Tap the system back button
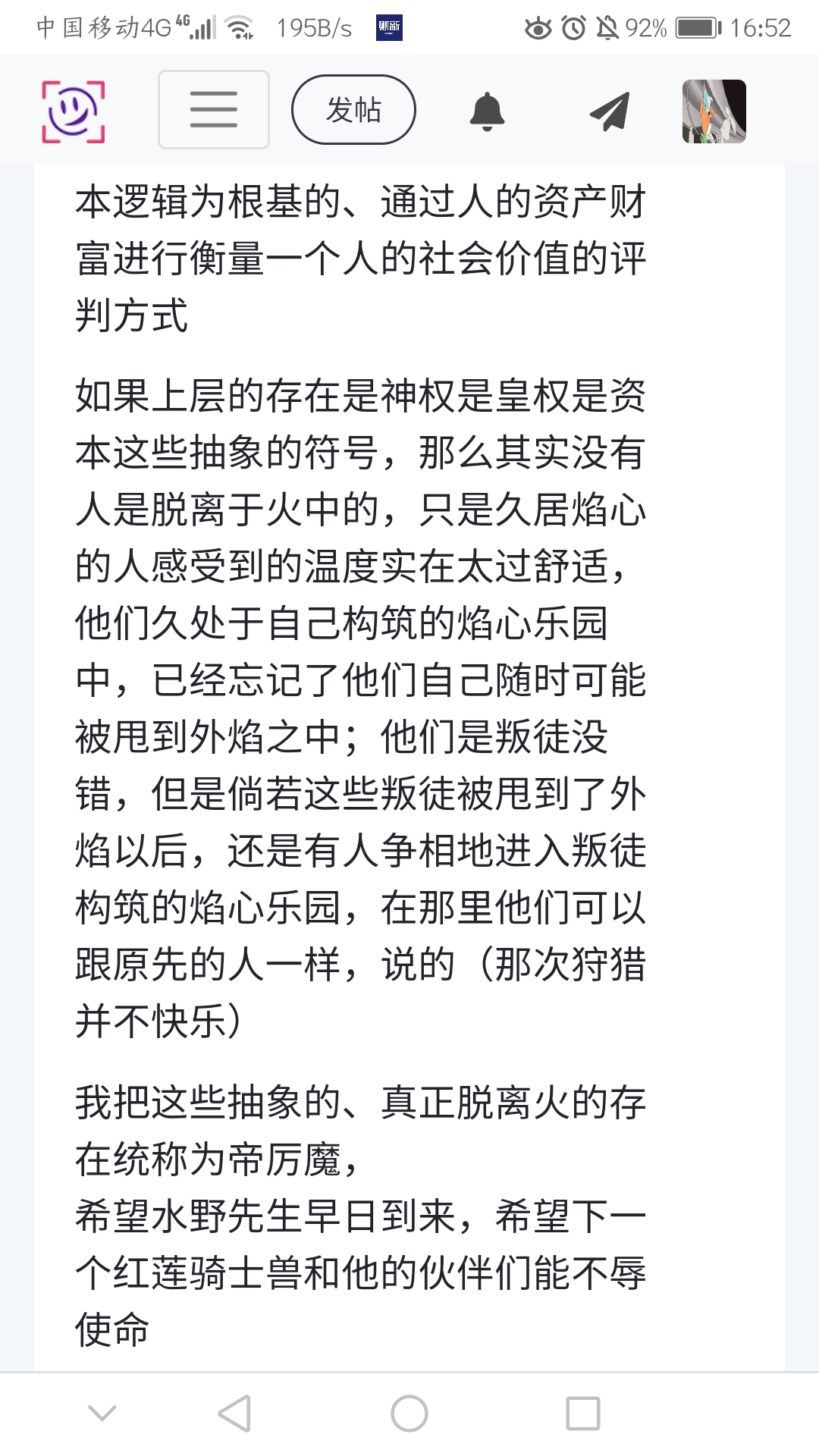This screenshot has width=819, height=1456. click(x=235, y=1414)
